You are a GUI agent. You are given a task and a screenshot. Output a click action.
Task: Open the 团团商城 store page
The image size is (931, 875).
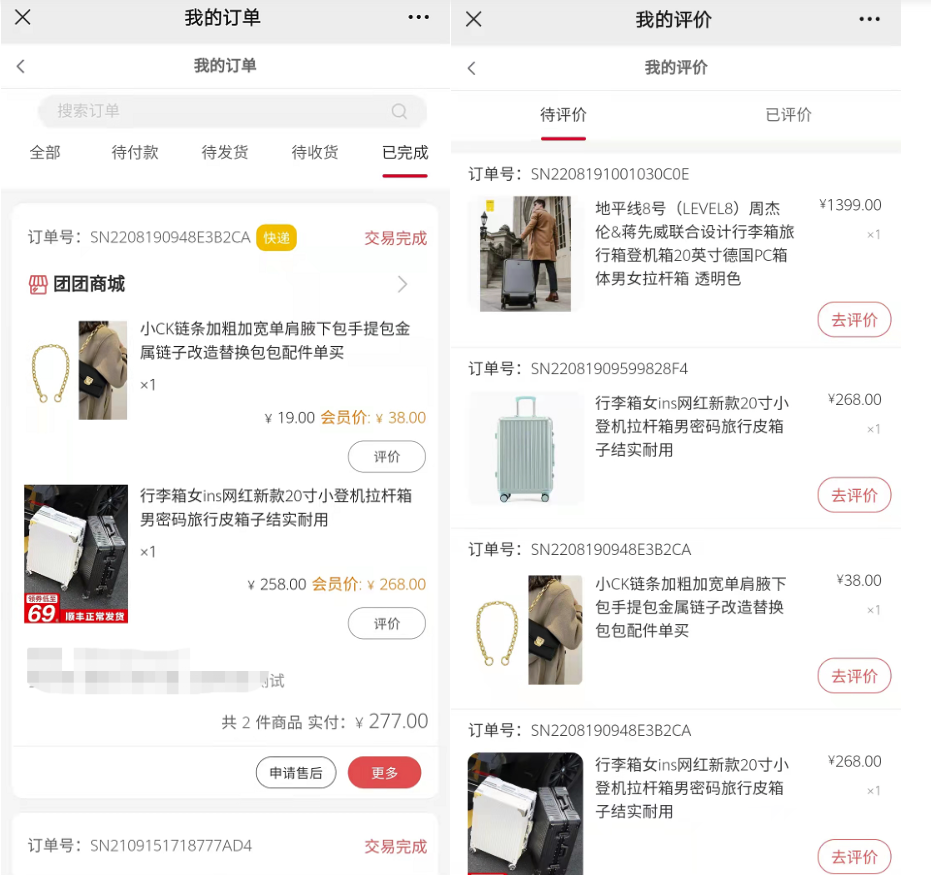[220, 284]
